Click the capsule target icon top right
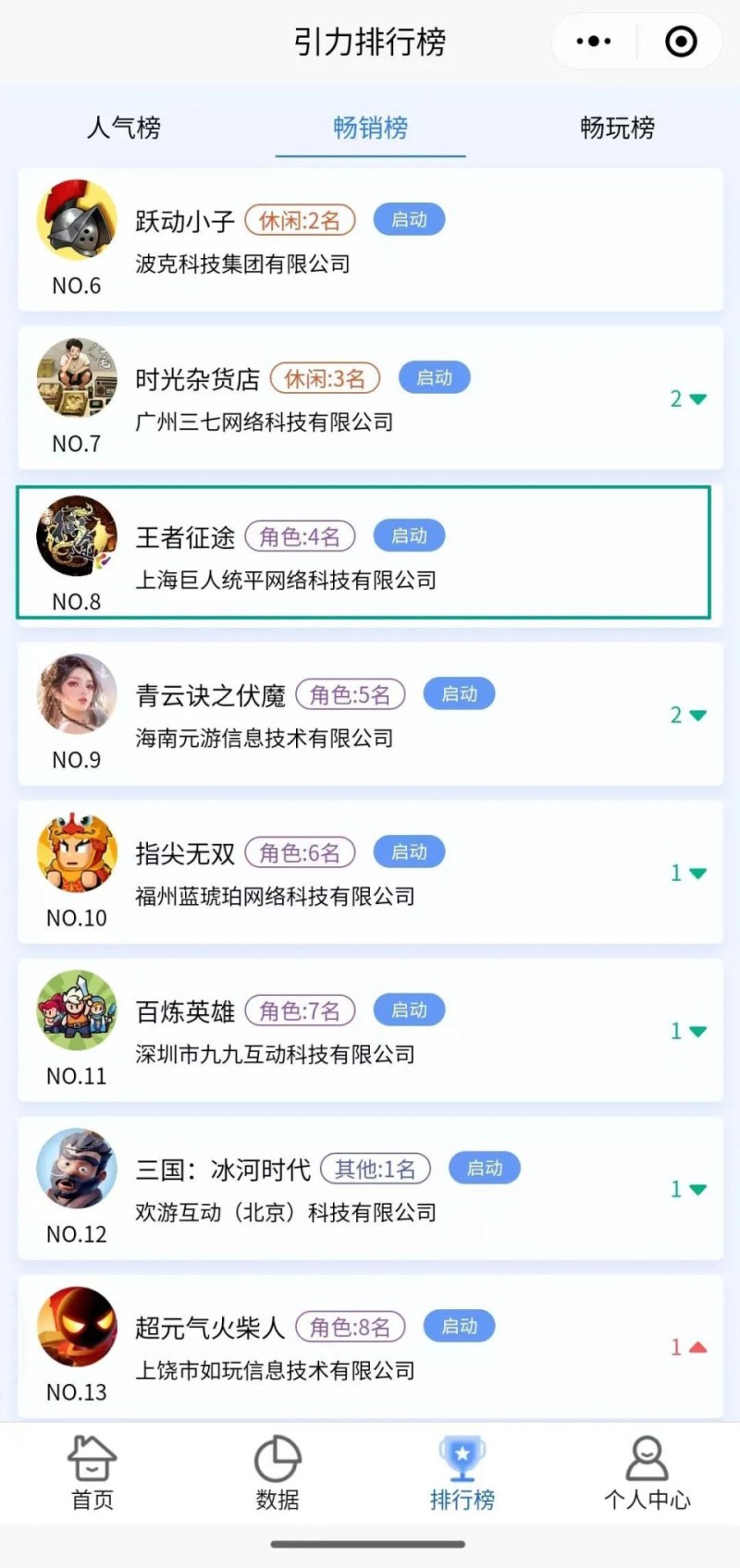 680,41
